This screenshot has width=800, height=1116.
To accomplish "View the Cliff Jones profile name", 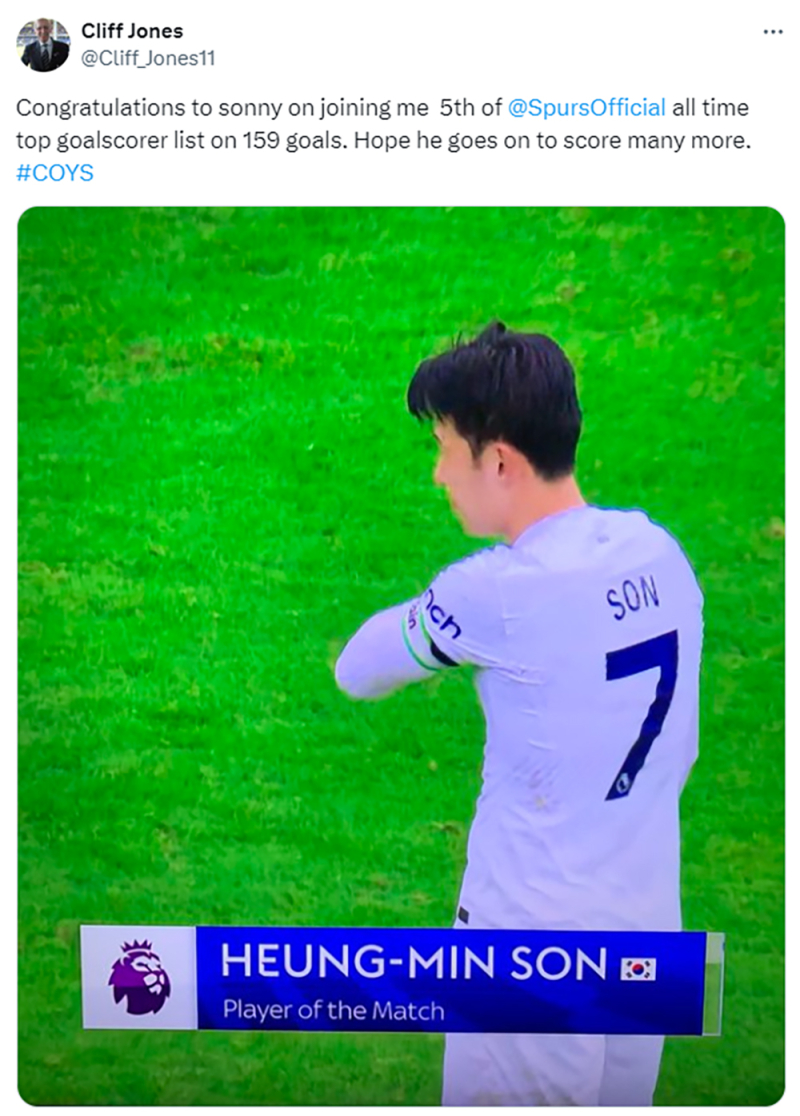I will coord(132,31).
